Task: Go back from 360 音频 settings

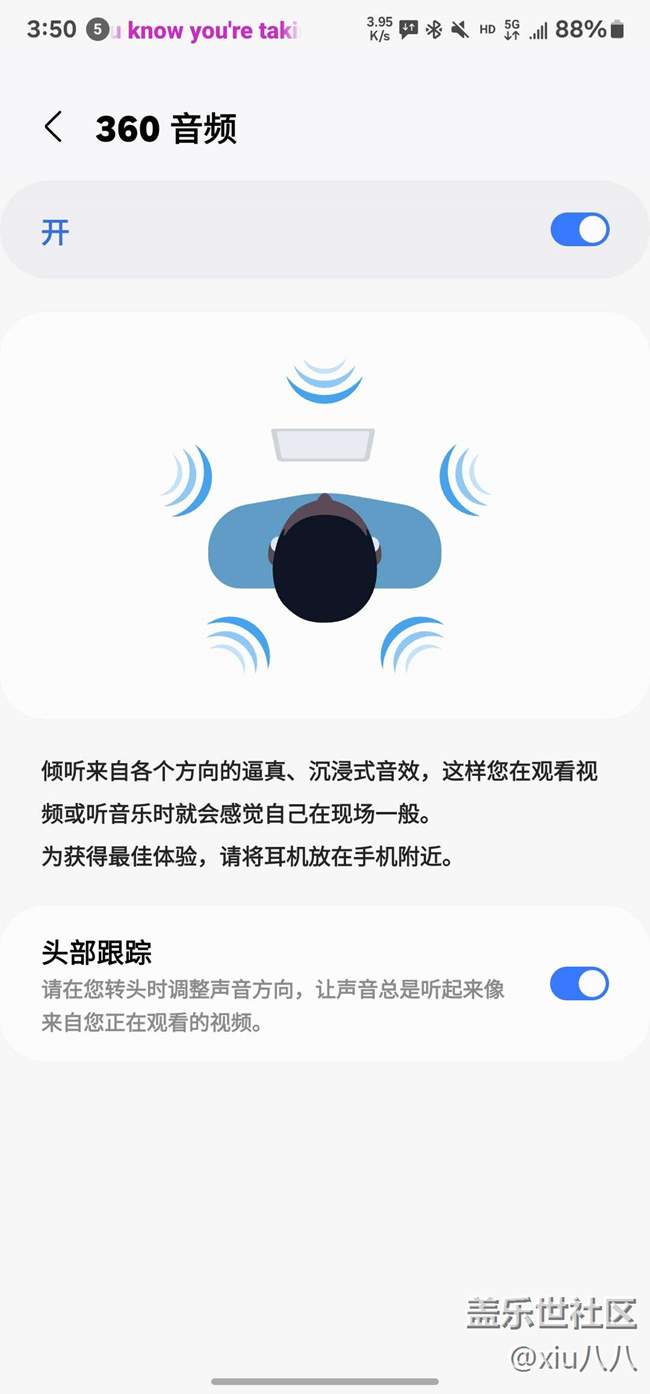Action: [x=54, y=128]
